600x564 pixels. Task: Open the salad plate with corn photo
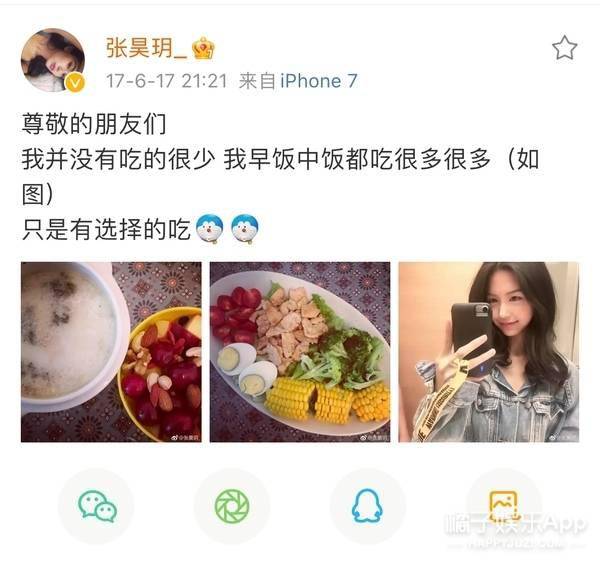[x=299, y=352]
